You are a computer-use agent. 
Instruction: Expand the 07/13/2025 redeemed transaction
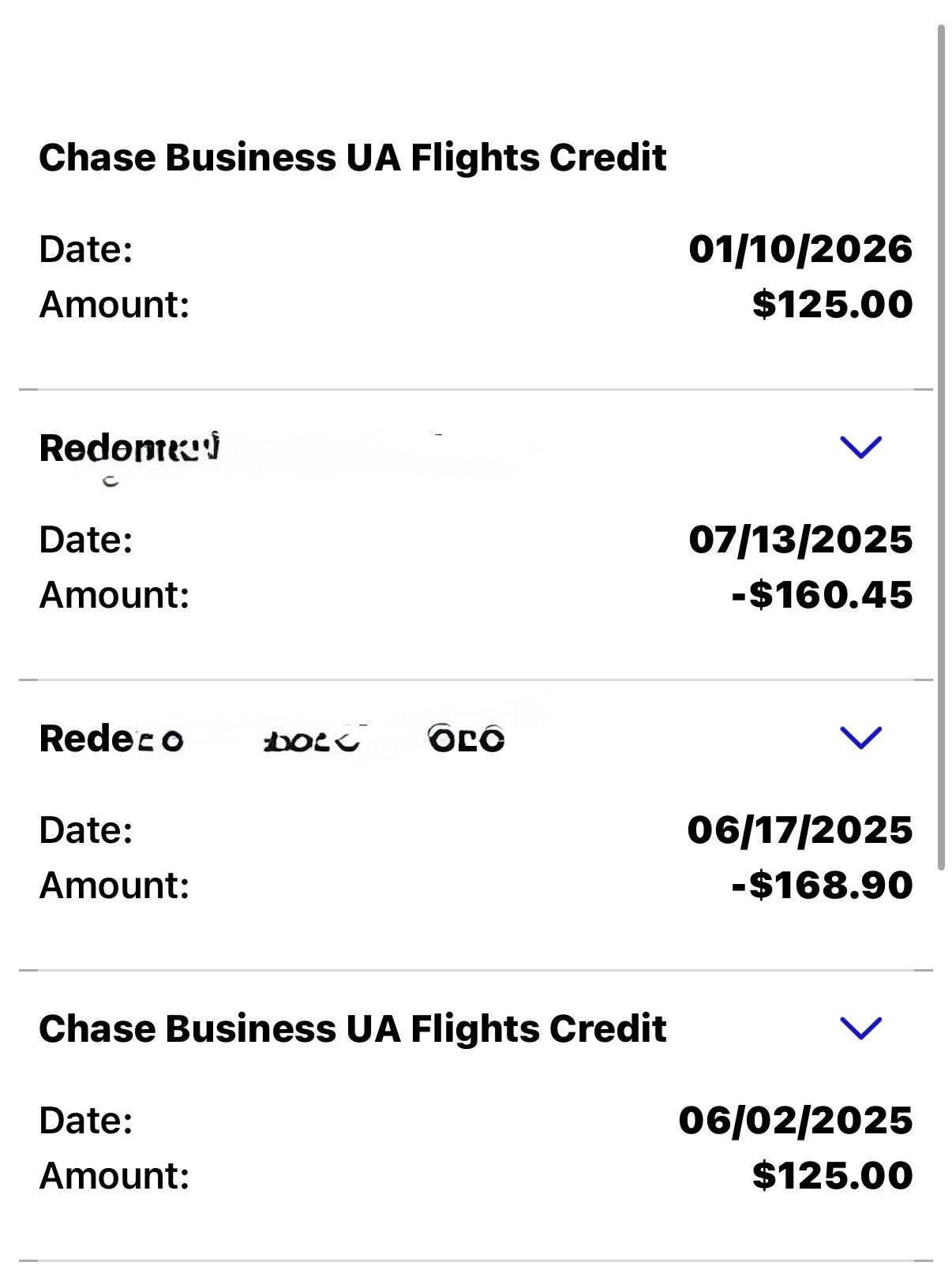[x=860, y=448]
